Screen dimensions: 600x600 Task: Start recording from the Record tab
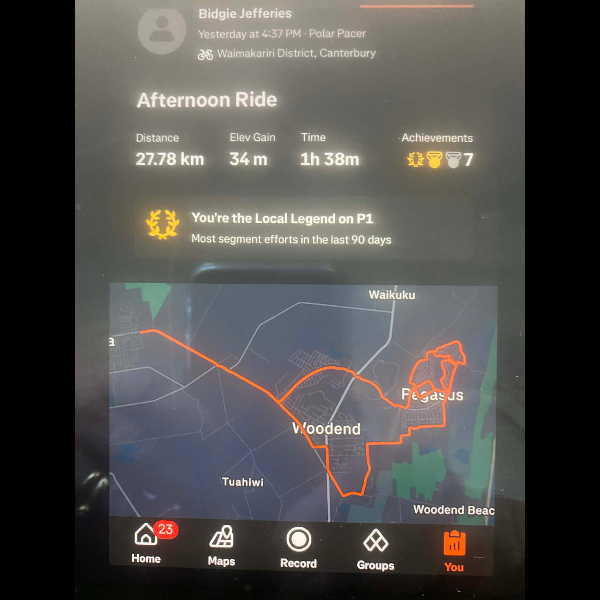[x=298, y=547]
